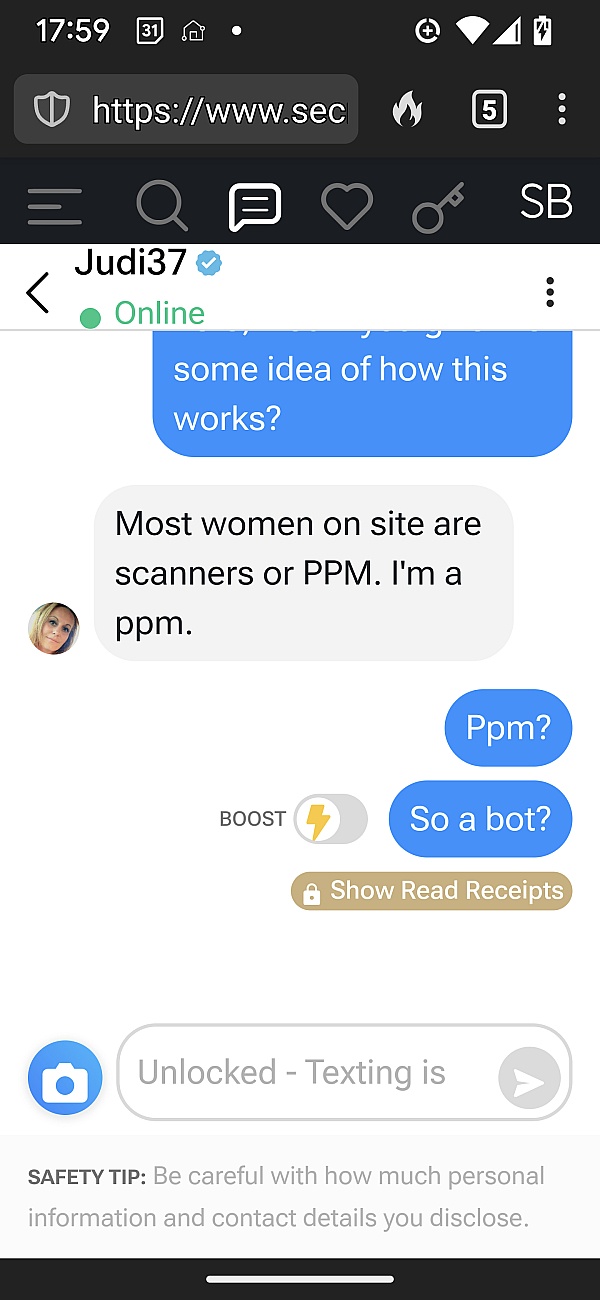
Task: View Judi37's profile photo
Action: point(53,629)
